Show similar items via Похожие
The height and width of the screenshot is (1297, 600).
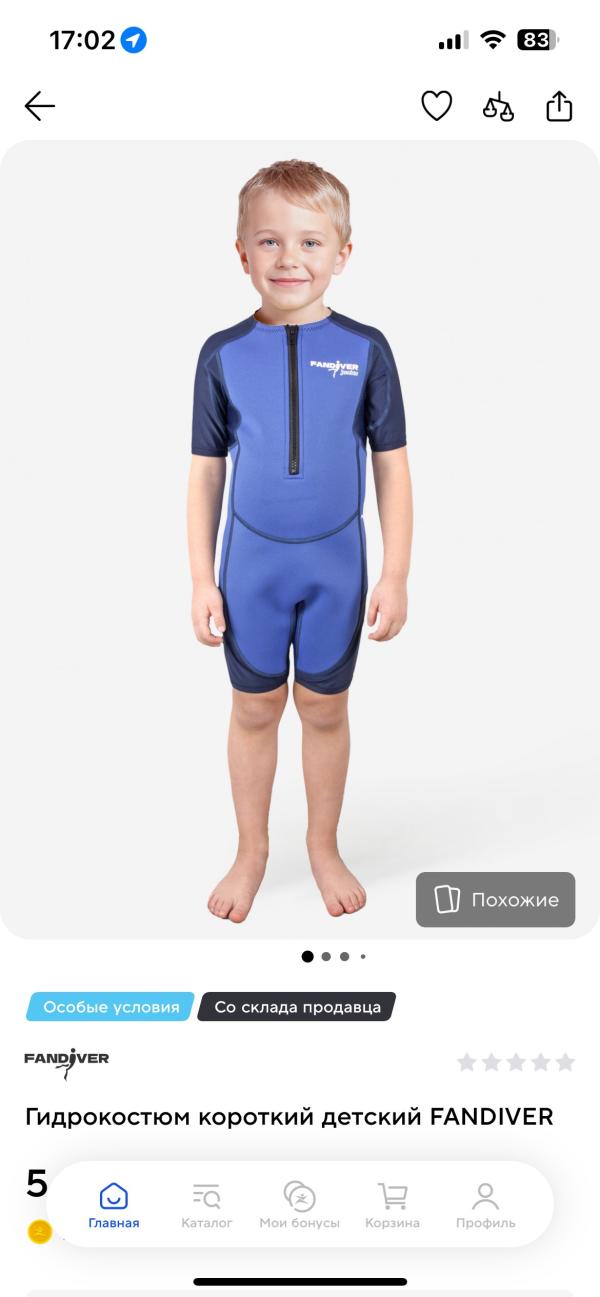(496, 899)
